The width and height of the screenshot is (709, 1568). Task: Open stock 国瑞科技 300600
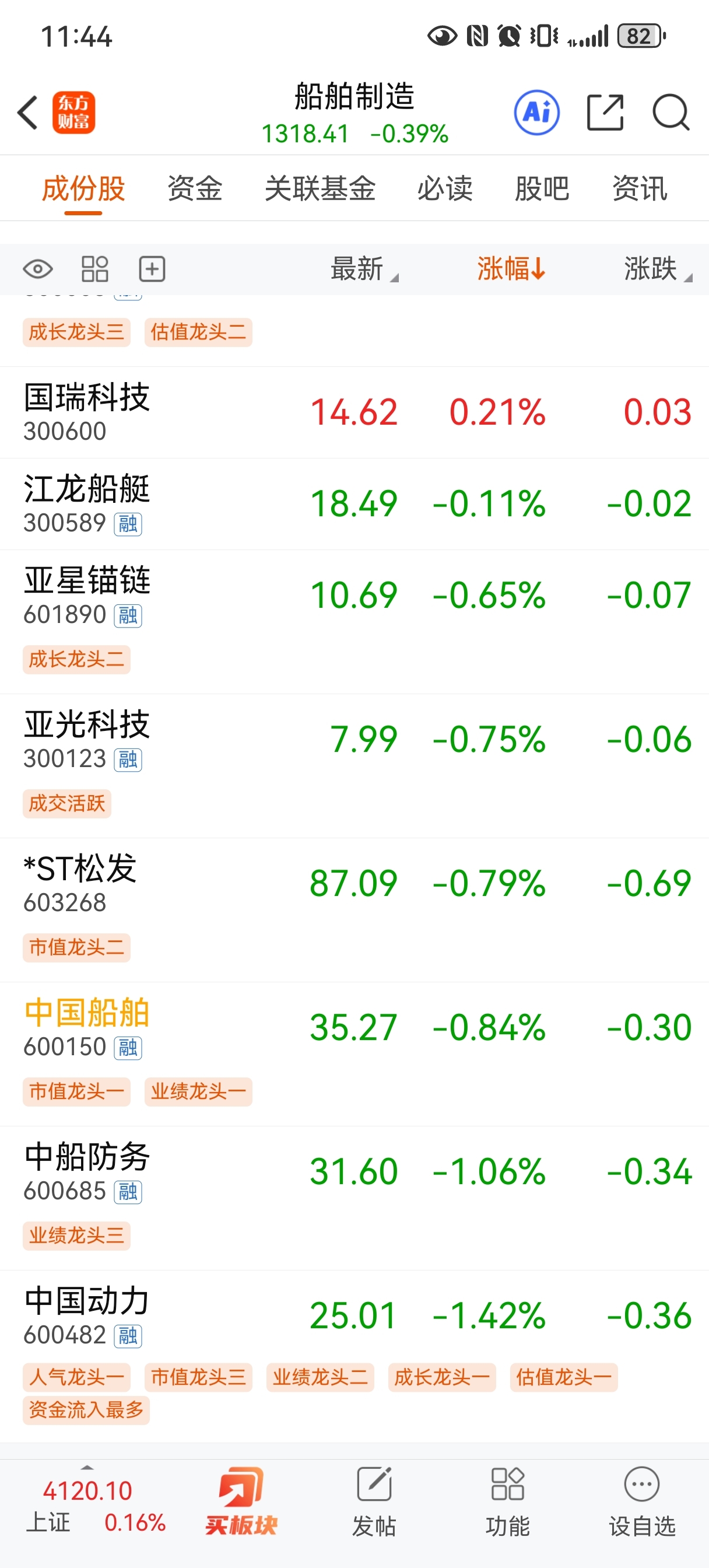point(87,412)
